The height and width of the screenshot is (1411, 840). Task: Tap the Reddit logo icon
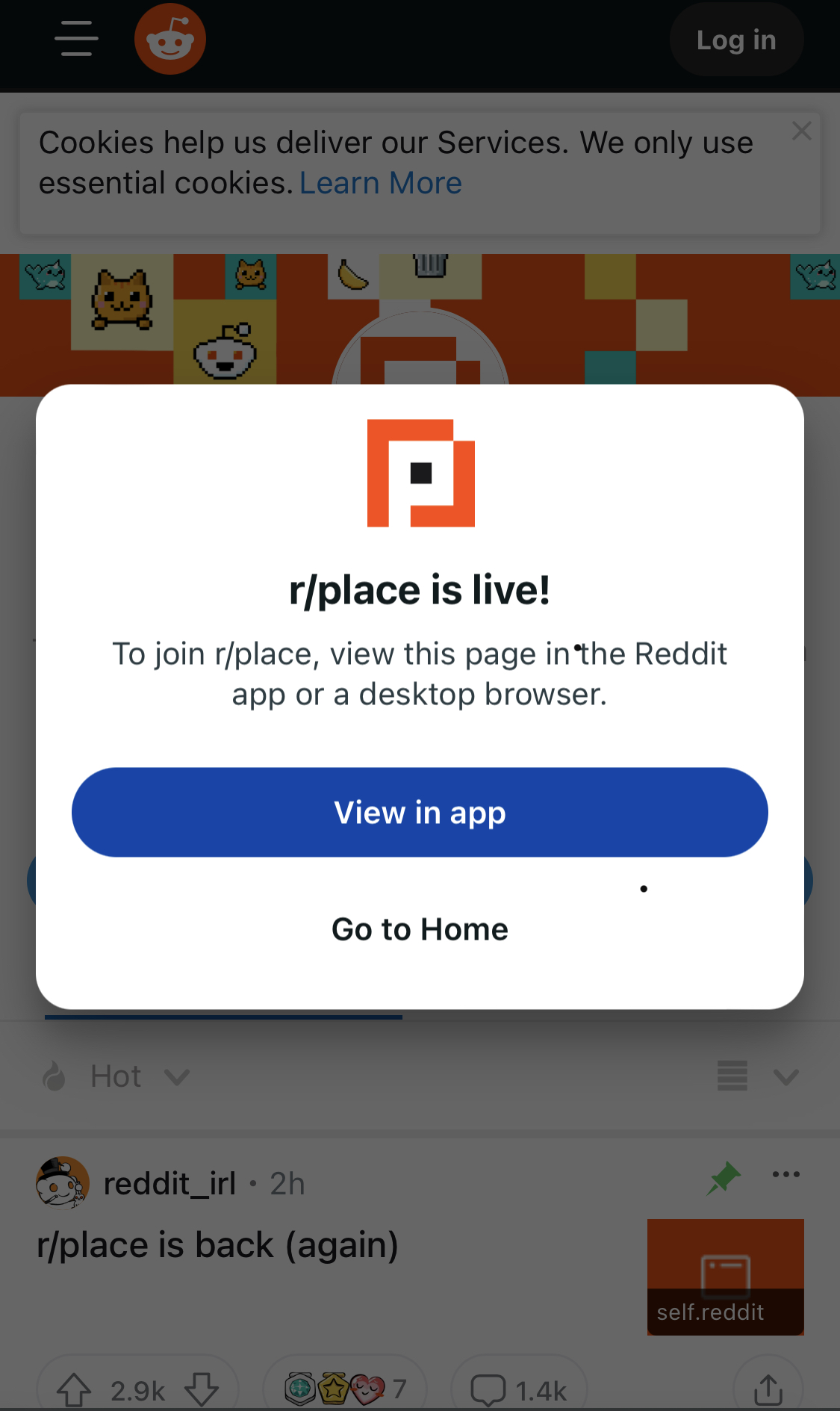pyautogui.click(x=170, y=40)
